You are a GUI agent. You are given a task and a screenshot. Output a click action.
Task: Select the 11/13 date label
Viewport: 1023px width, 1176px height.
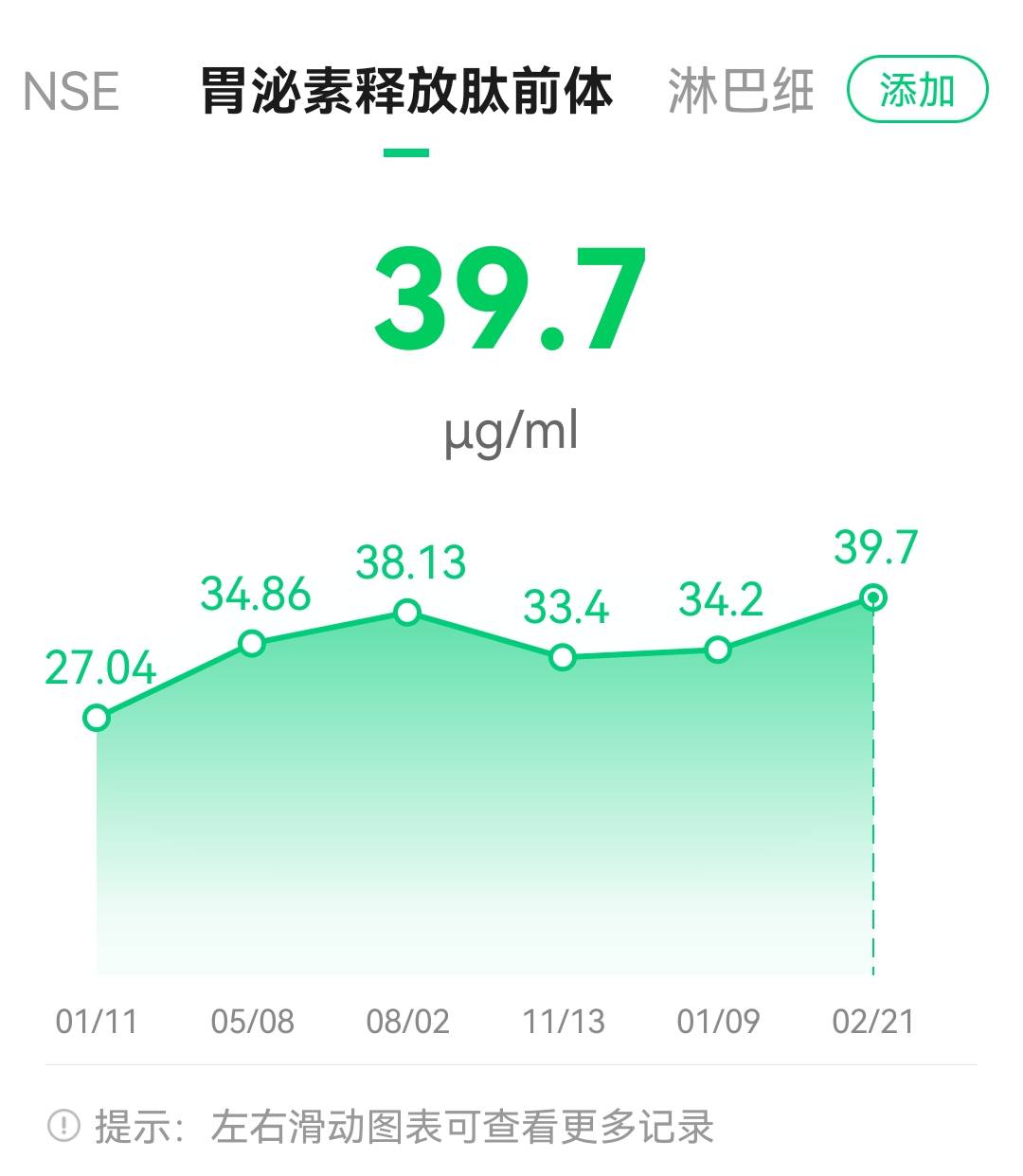point(563,1021)
